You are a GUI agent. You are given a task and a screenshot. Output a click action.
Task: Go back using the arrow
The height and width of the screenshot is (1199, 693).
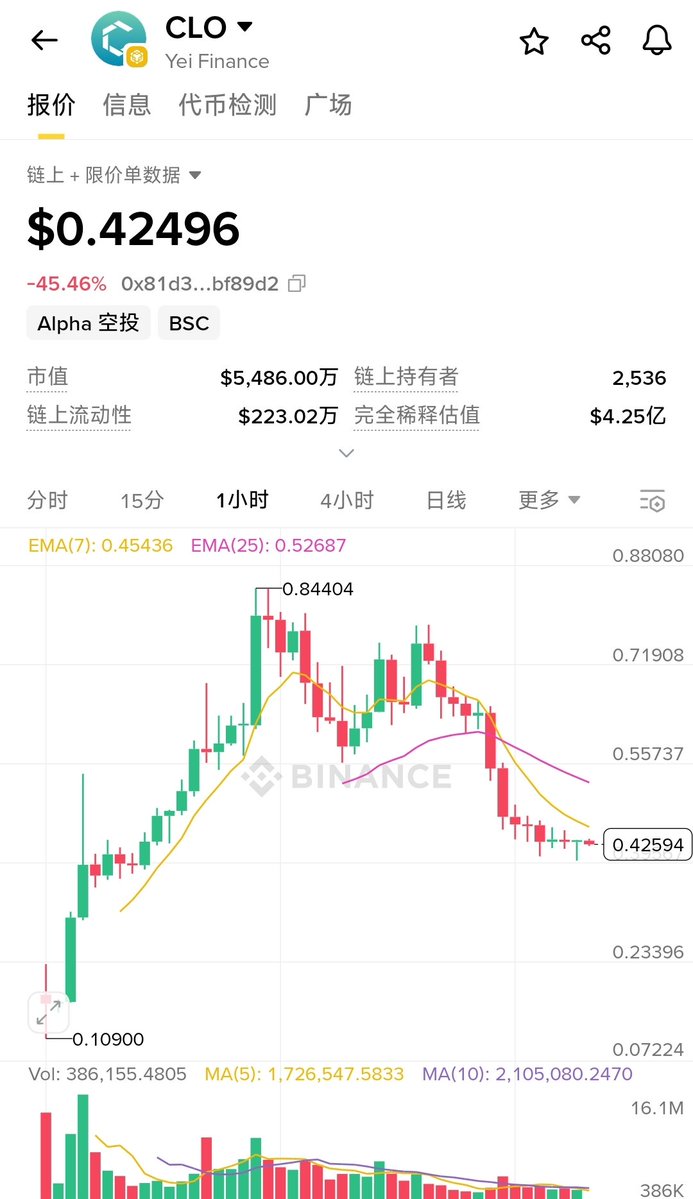click(45, 40)
